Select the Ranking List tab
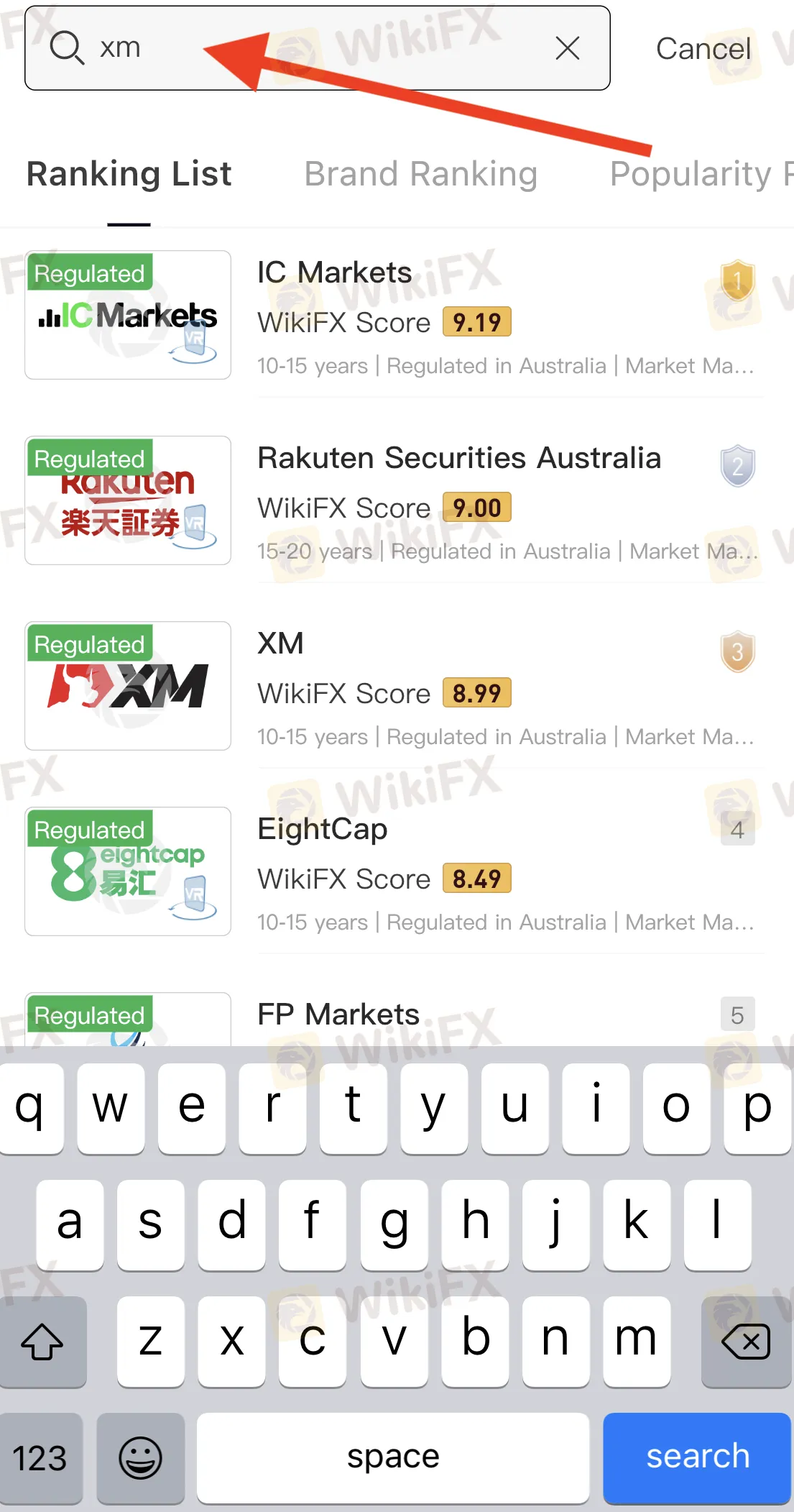The image size is (794, 1512). [x=129, y=173]
